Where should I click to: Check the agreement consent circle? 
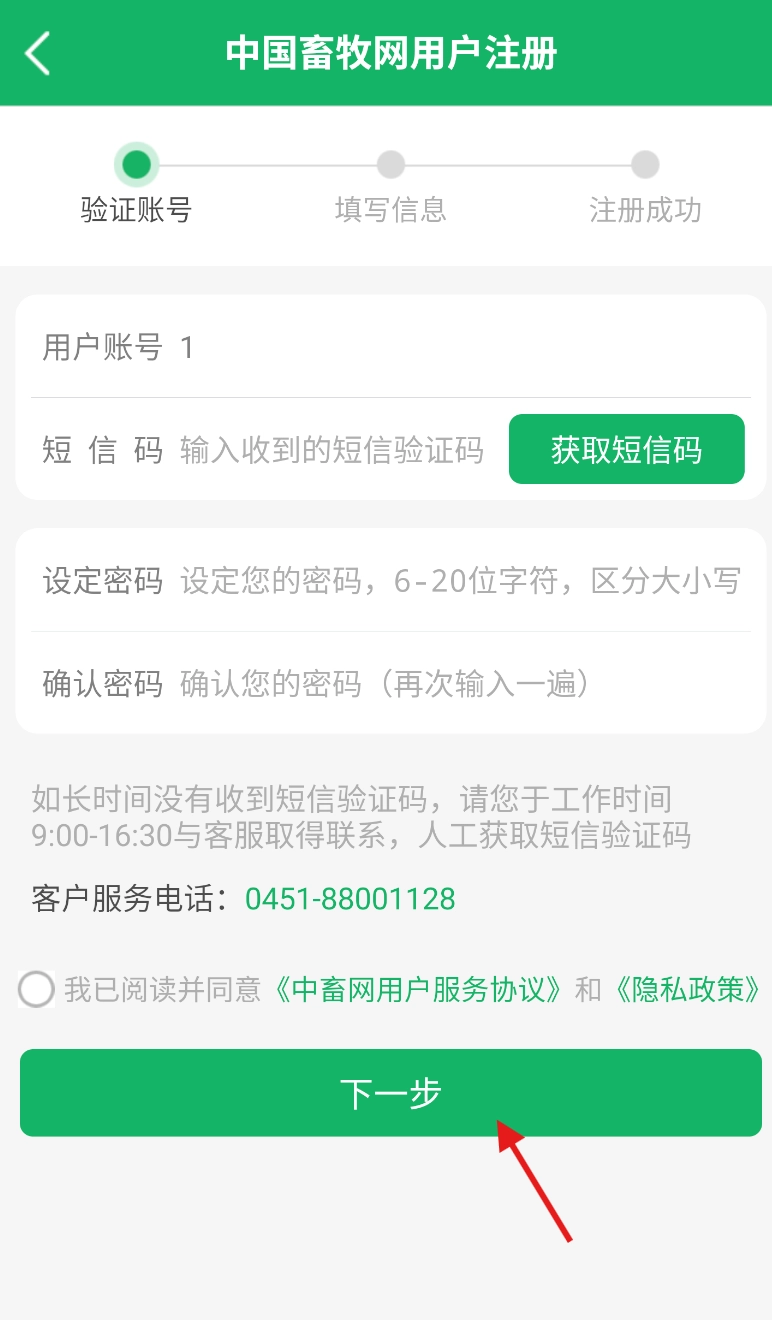coord(36,990)
